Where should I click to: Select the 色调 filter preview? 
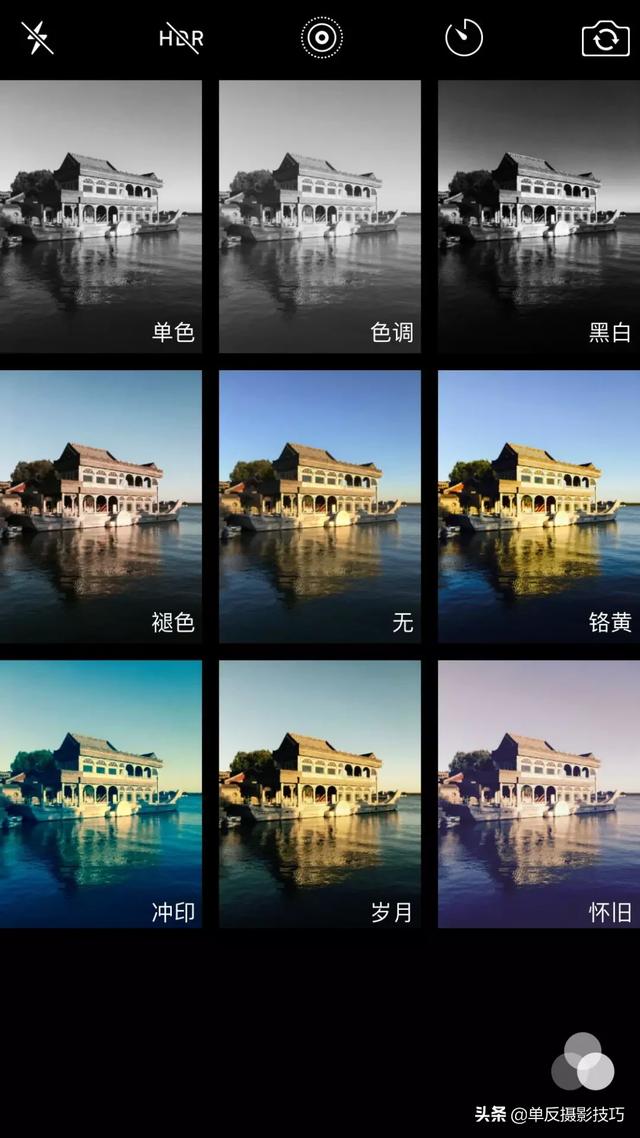click(x=320, y=216)
